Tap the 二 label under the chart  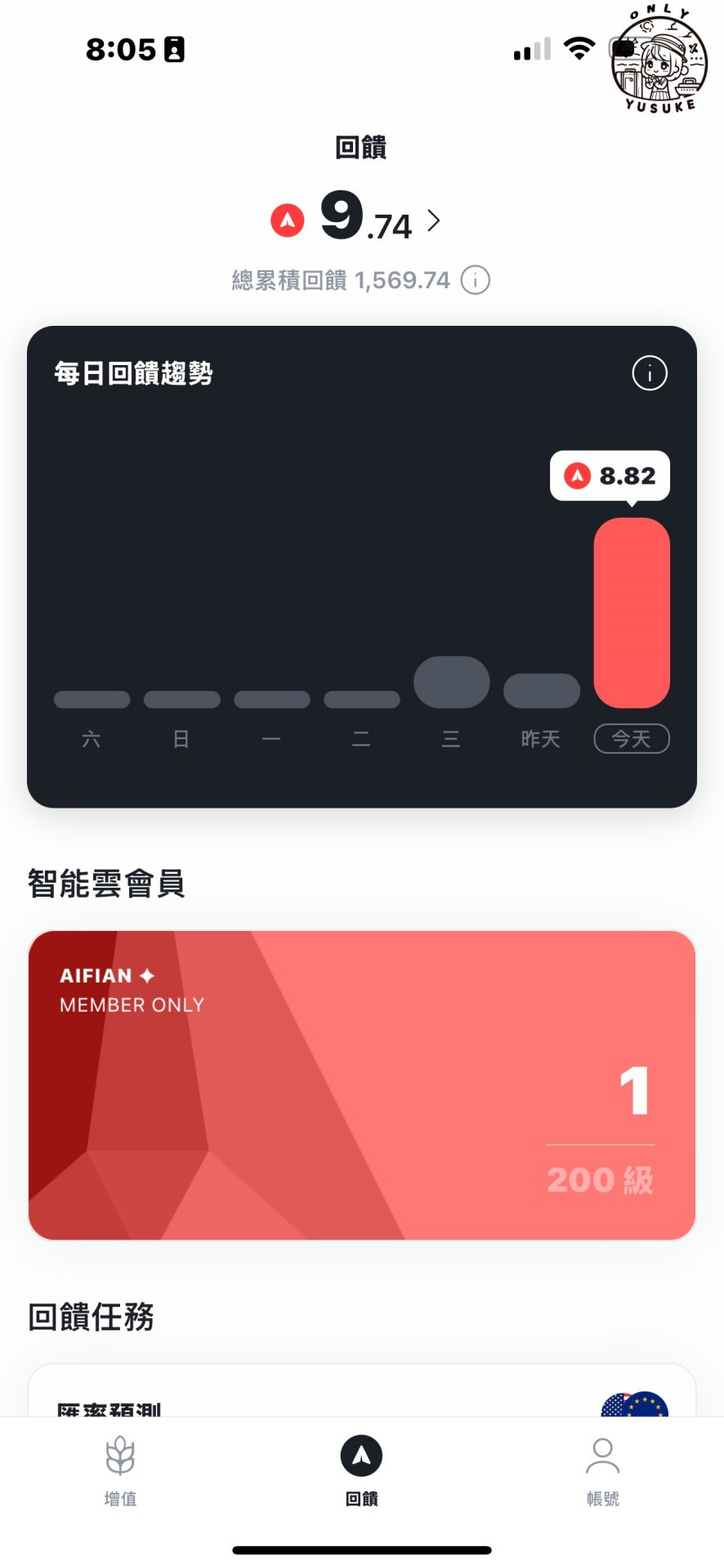[361, 738]
